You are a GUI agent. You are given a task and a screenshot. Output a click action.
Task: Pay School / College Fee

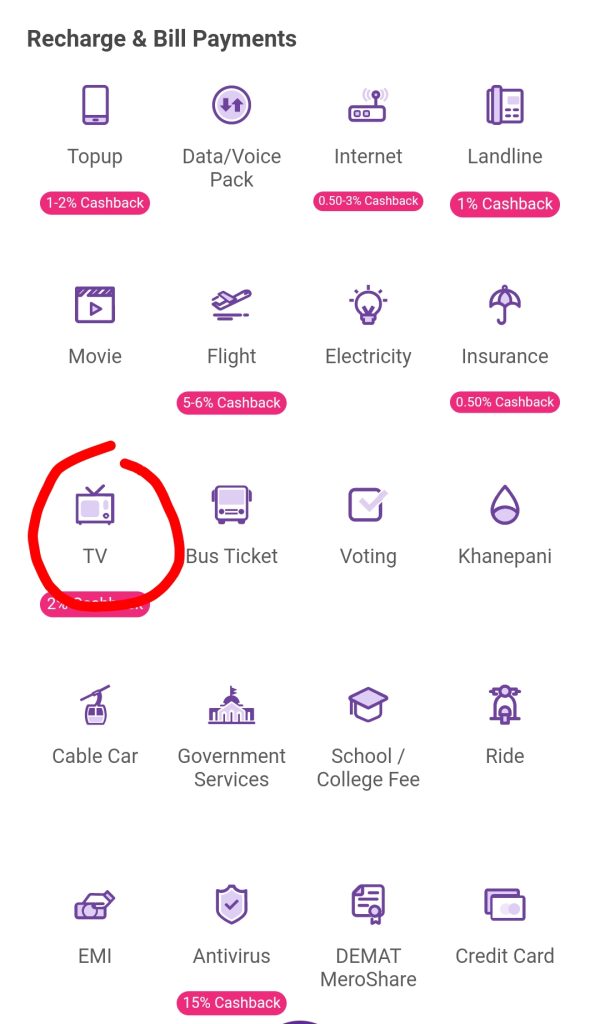pyautogui.click(x=368, y=737)
